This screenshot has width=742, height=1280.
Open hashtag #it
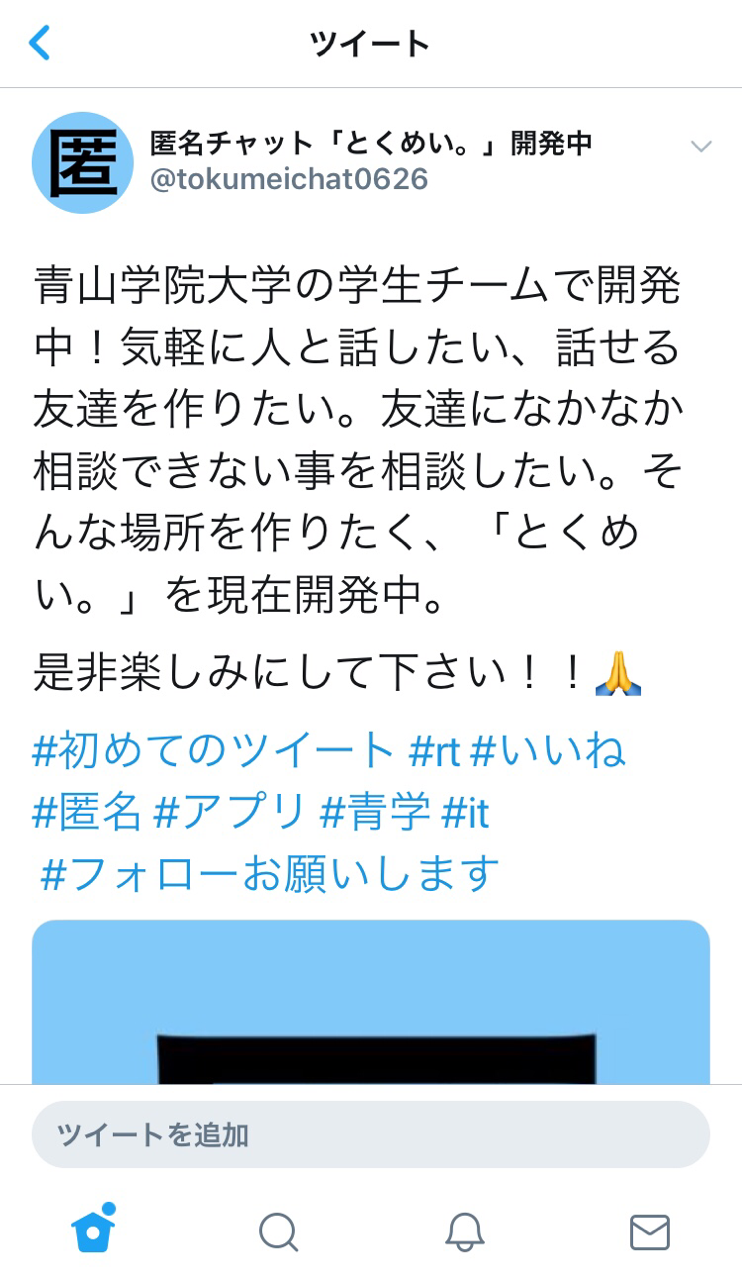pos(466,814)
